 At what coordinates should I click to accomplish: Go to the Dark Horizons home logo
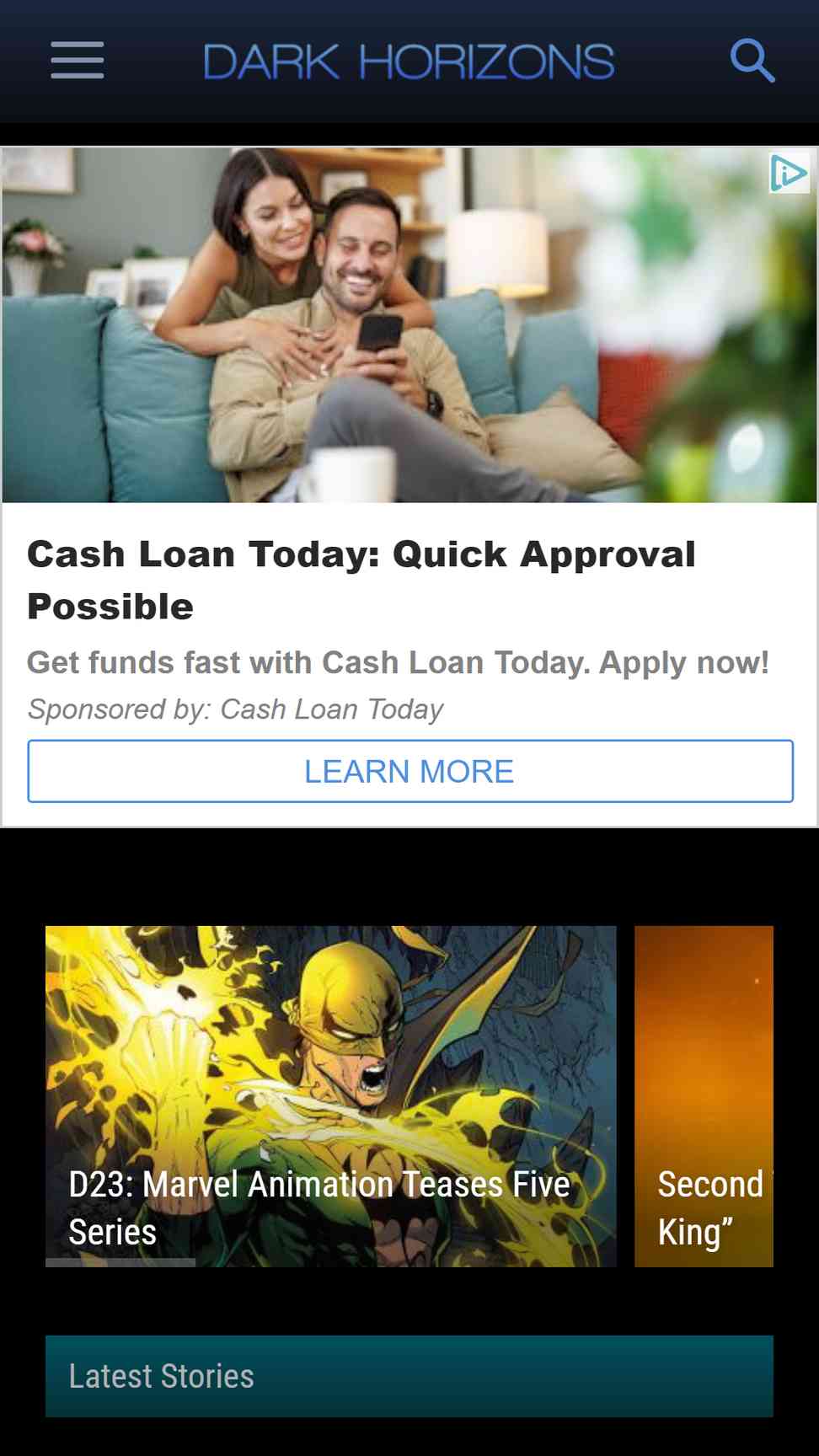click(x=409, y=62)
